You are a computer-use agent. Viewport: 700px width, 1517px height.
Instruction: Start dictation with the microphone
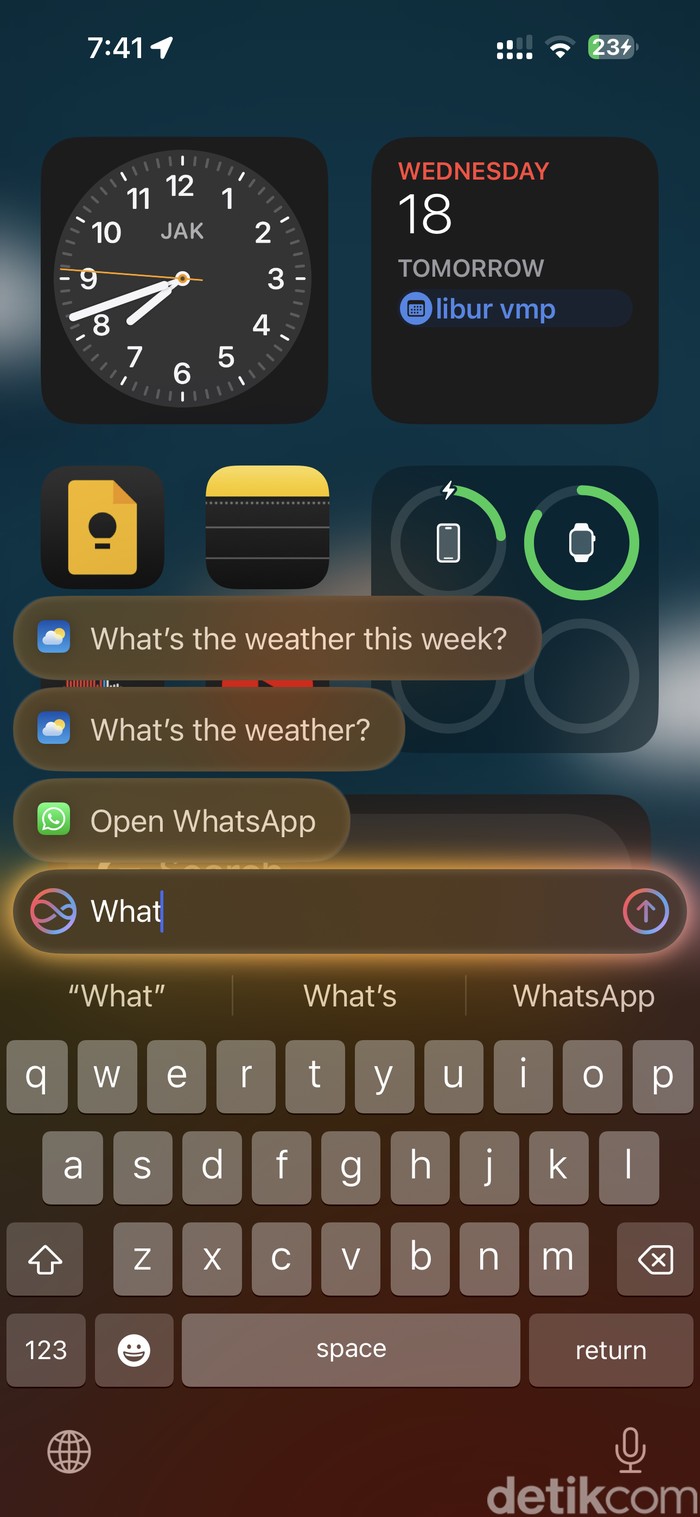630,1450
